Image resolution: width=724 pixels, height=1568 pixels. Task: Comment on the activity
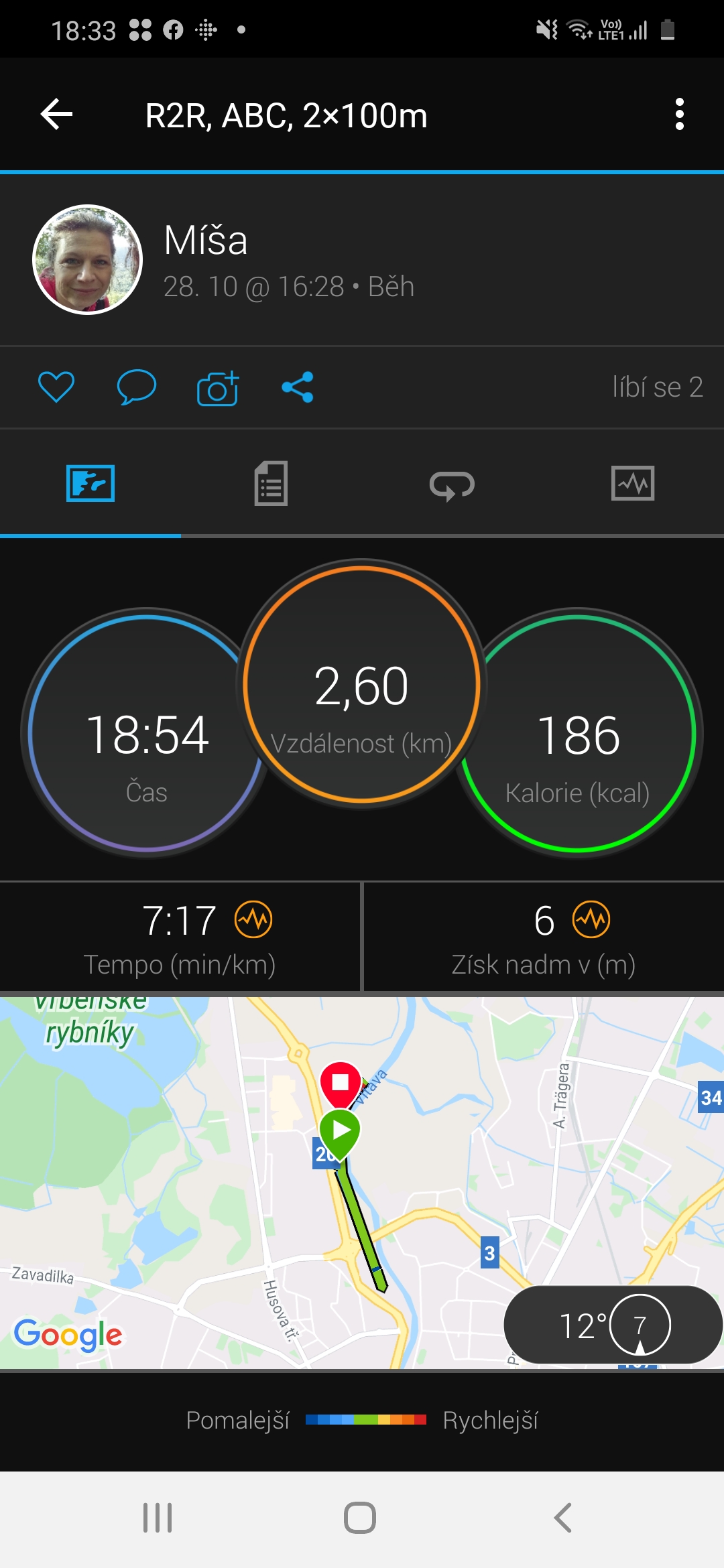[x=137, y=387]
